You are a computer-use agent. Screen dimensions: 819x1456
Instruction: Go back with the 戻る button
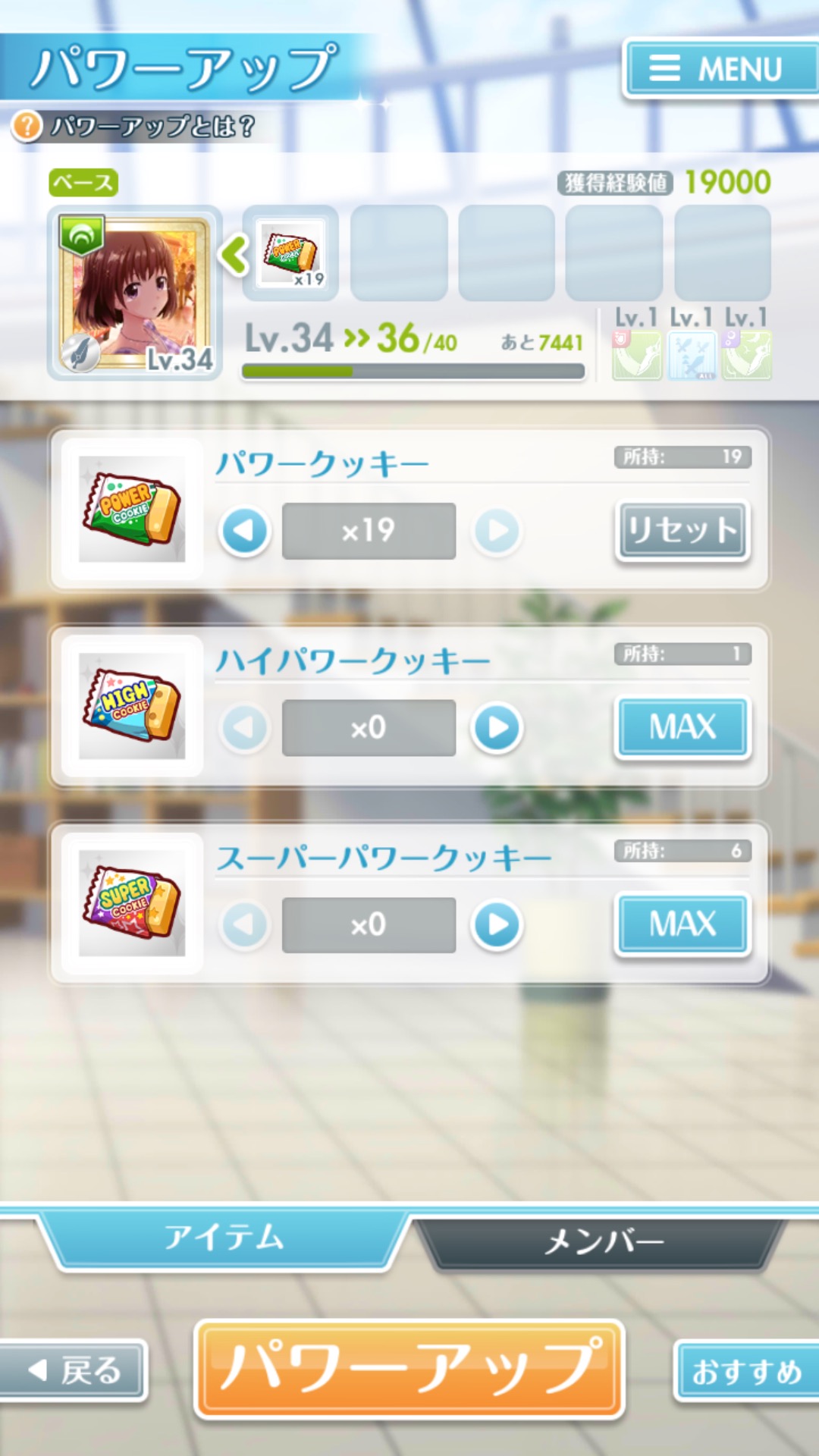pos(74,1370)
